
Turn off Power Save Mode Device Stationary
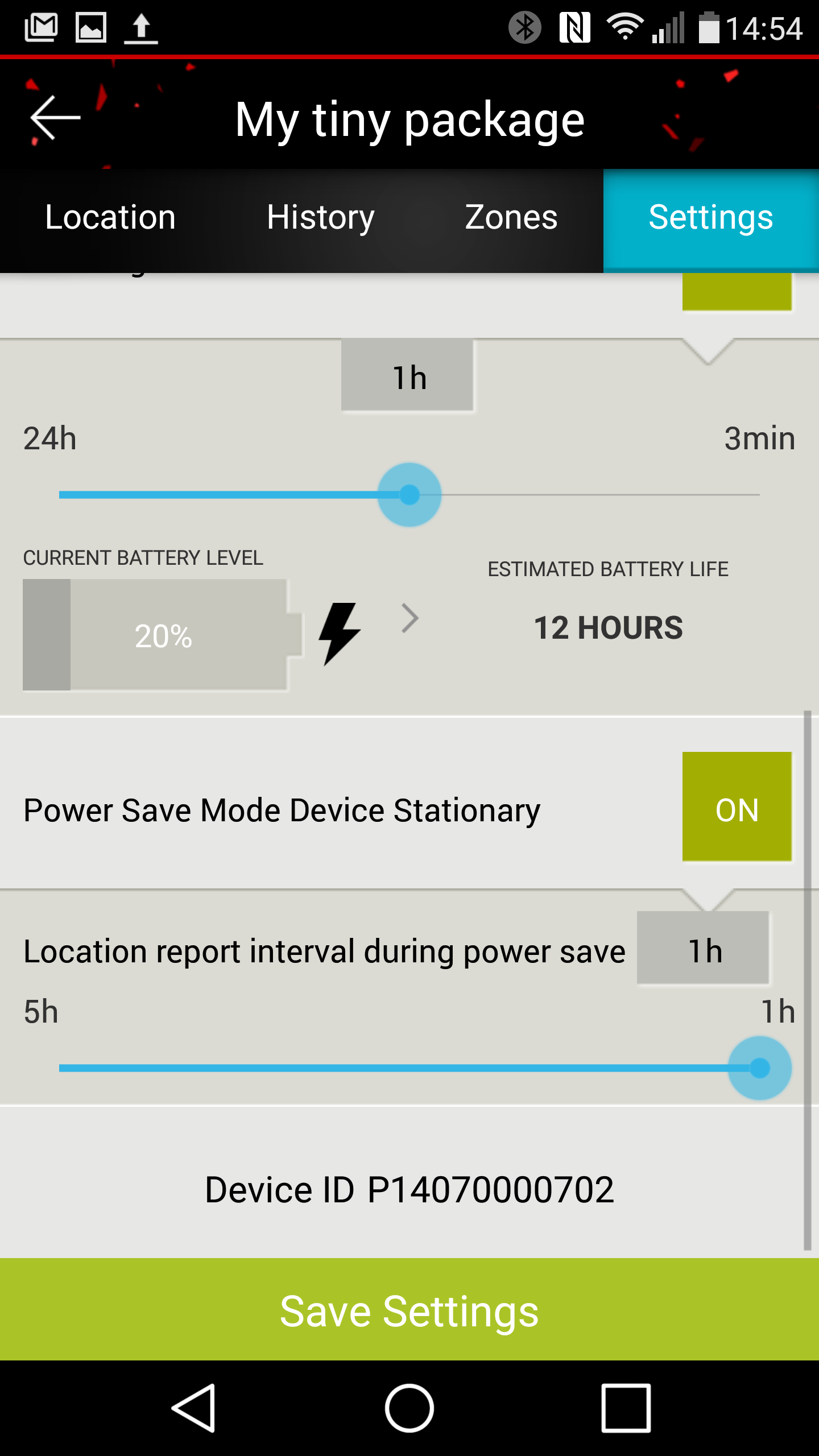737,806
